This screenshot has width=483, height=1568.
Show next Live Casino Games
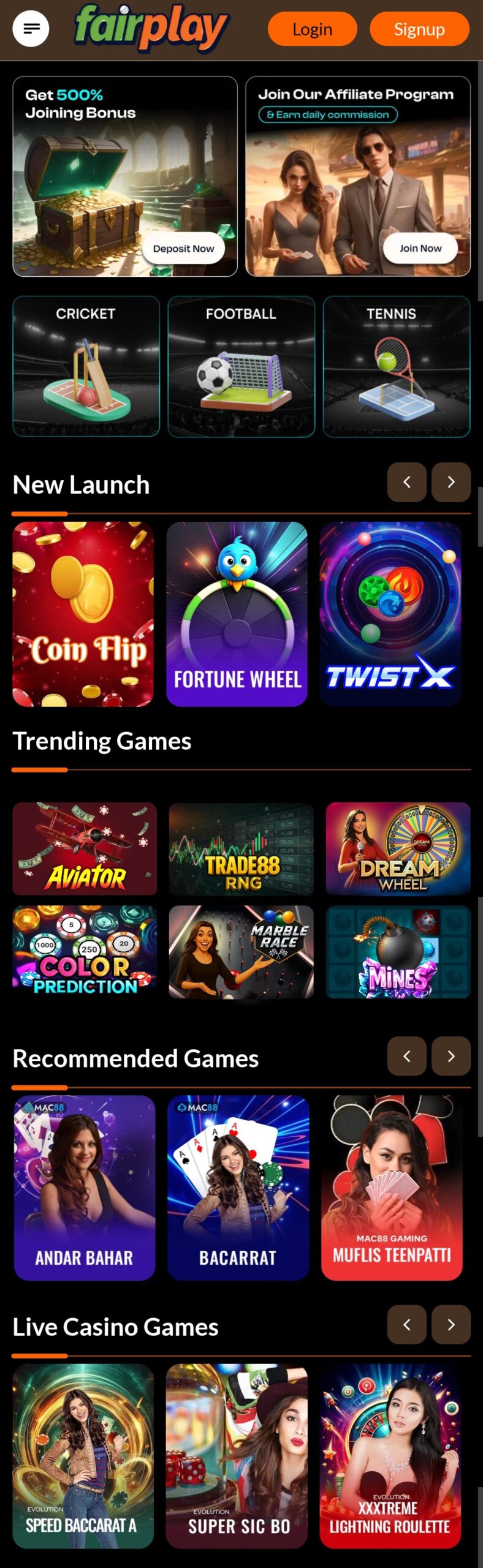[451, 1324]
